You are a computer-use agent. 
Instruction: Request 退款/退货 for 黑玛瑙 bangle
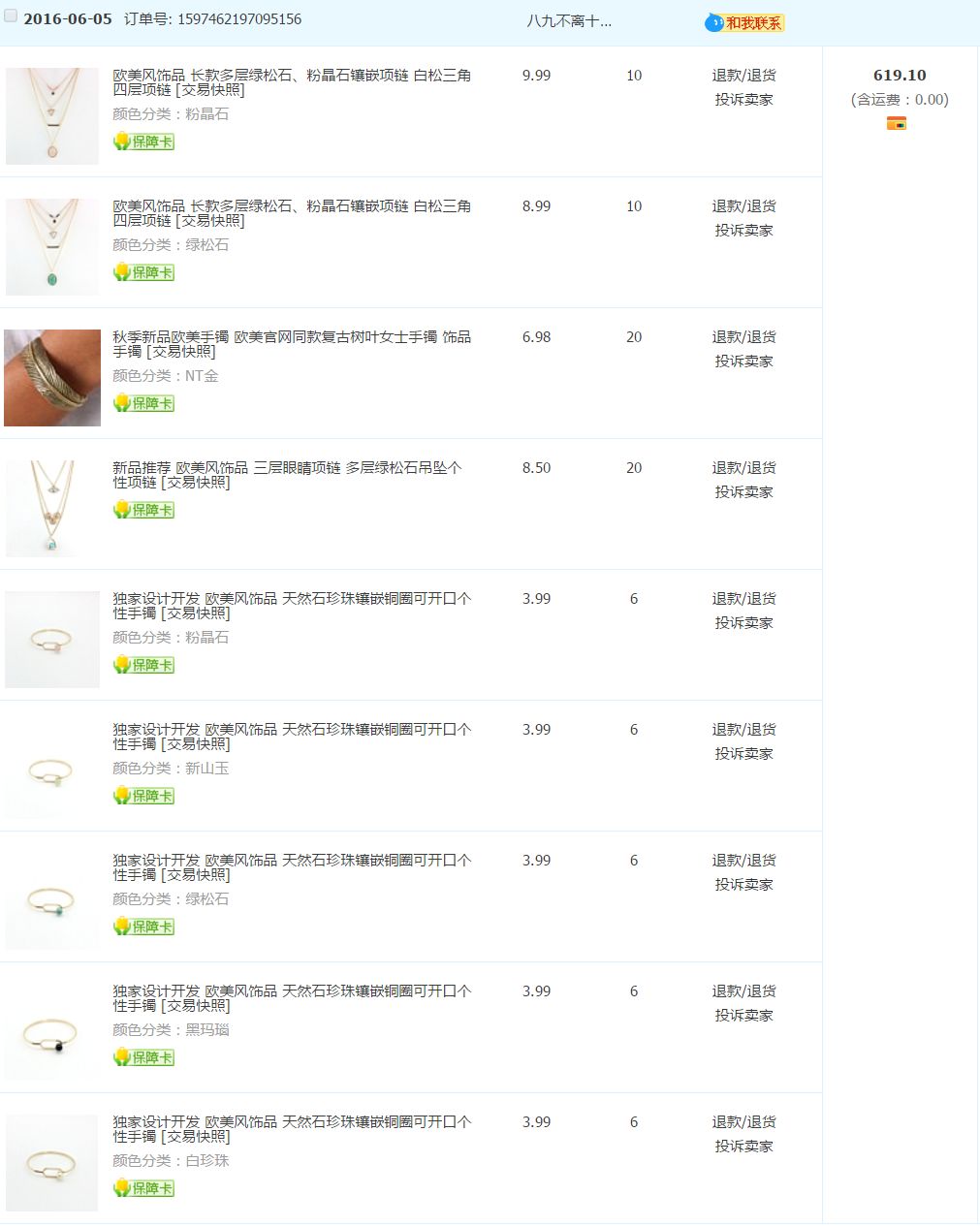tap(743, 991)
